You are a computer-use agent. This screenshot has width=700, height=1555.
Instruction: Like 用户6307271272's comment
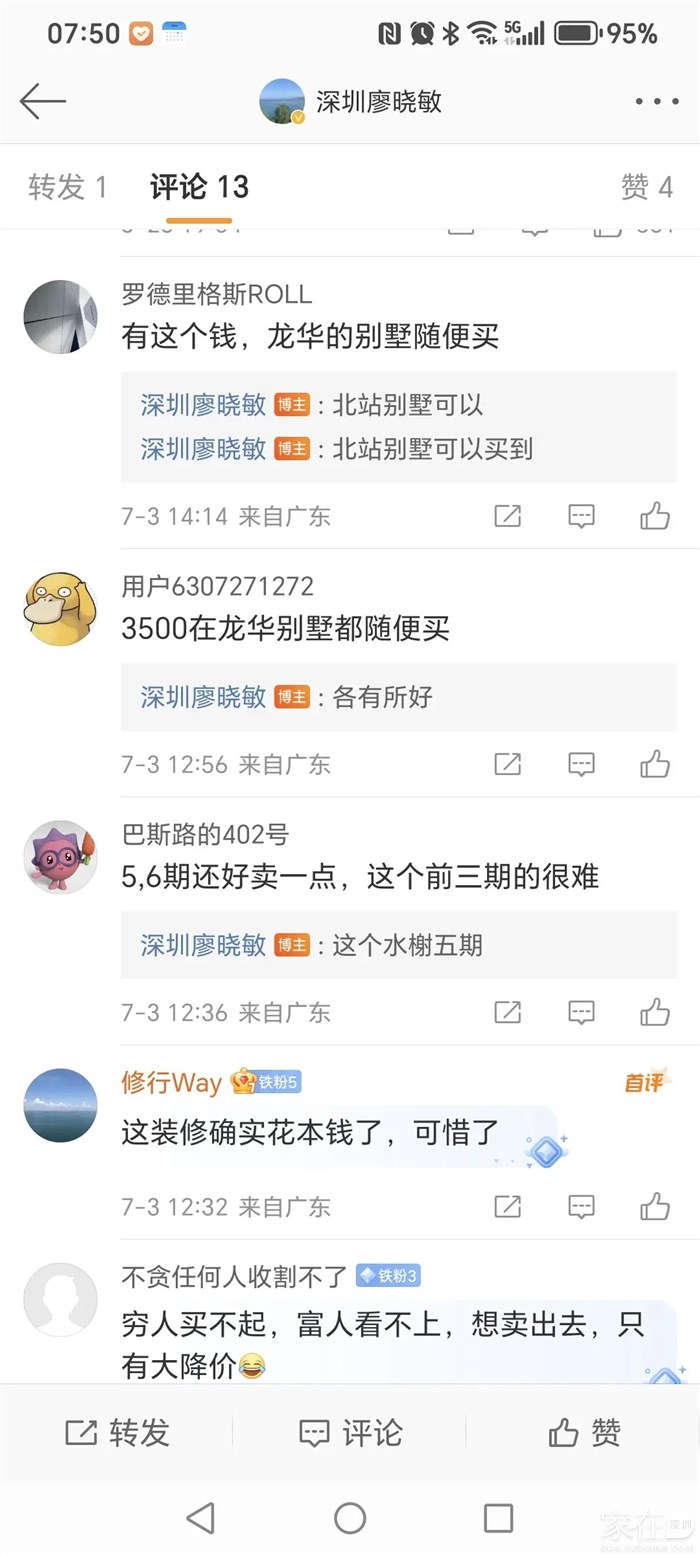click(x=655, y=764)
